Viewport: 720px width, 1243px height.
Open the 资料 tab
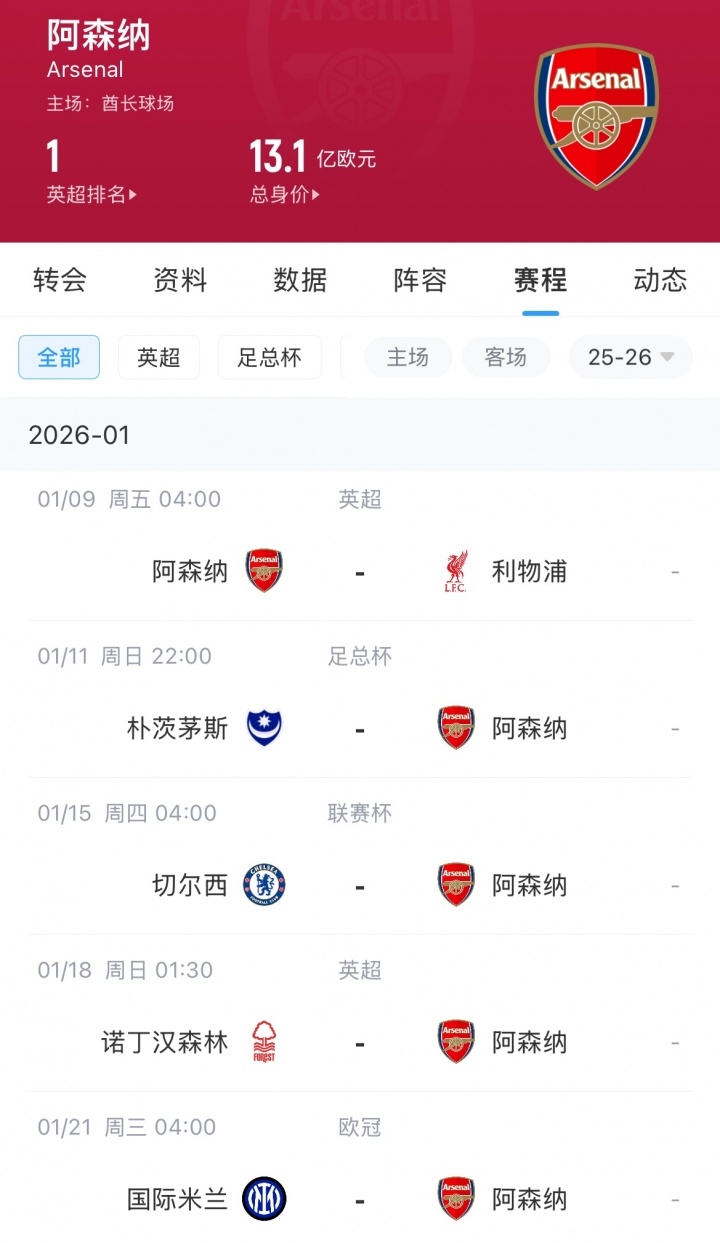pyautogui.click(x=180, y=280)
